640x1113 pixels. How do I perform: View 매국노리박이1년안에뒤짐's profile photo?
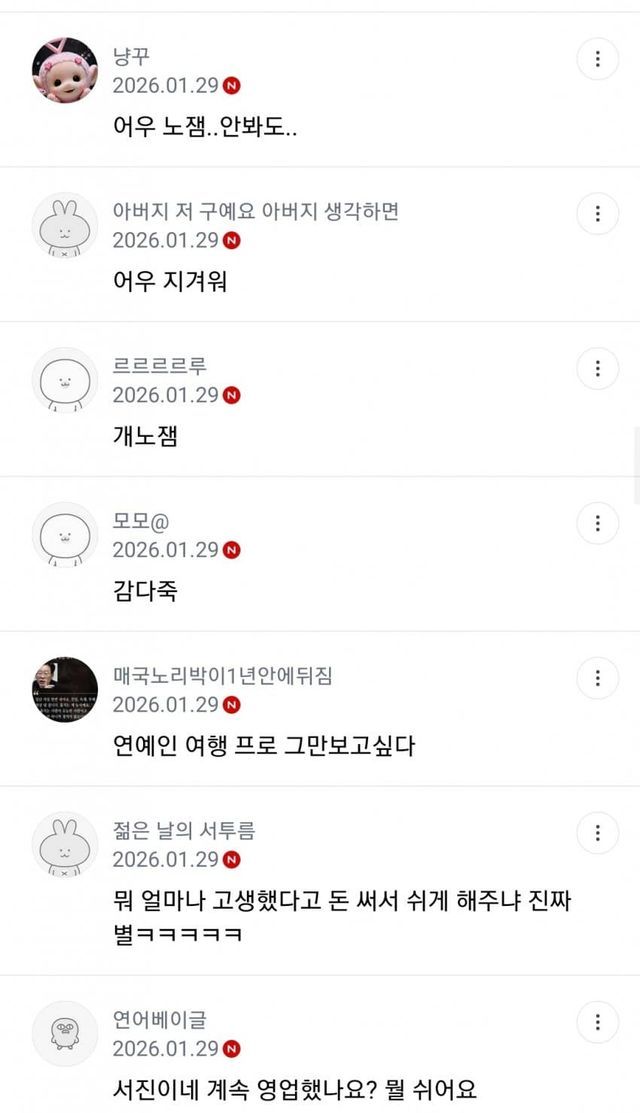click(65, 690)
